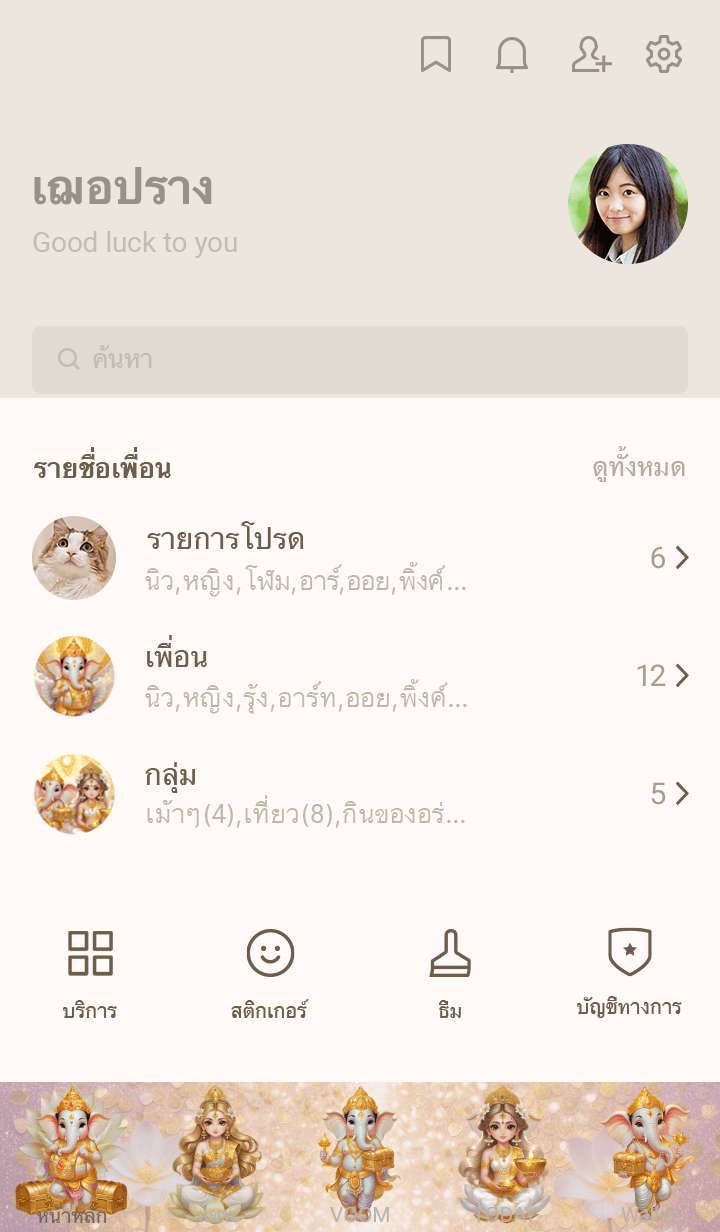
Task: Open the กลุ่ม groups list
Action: pyautogui.click(x=360, y=794)
